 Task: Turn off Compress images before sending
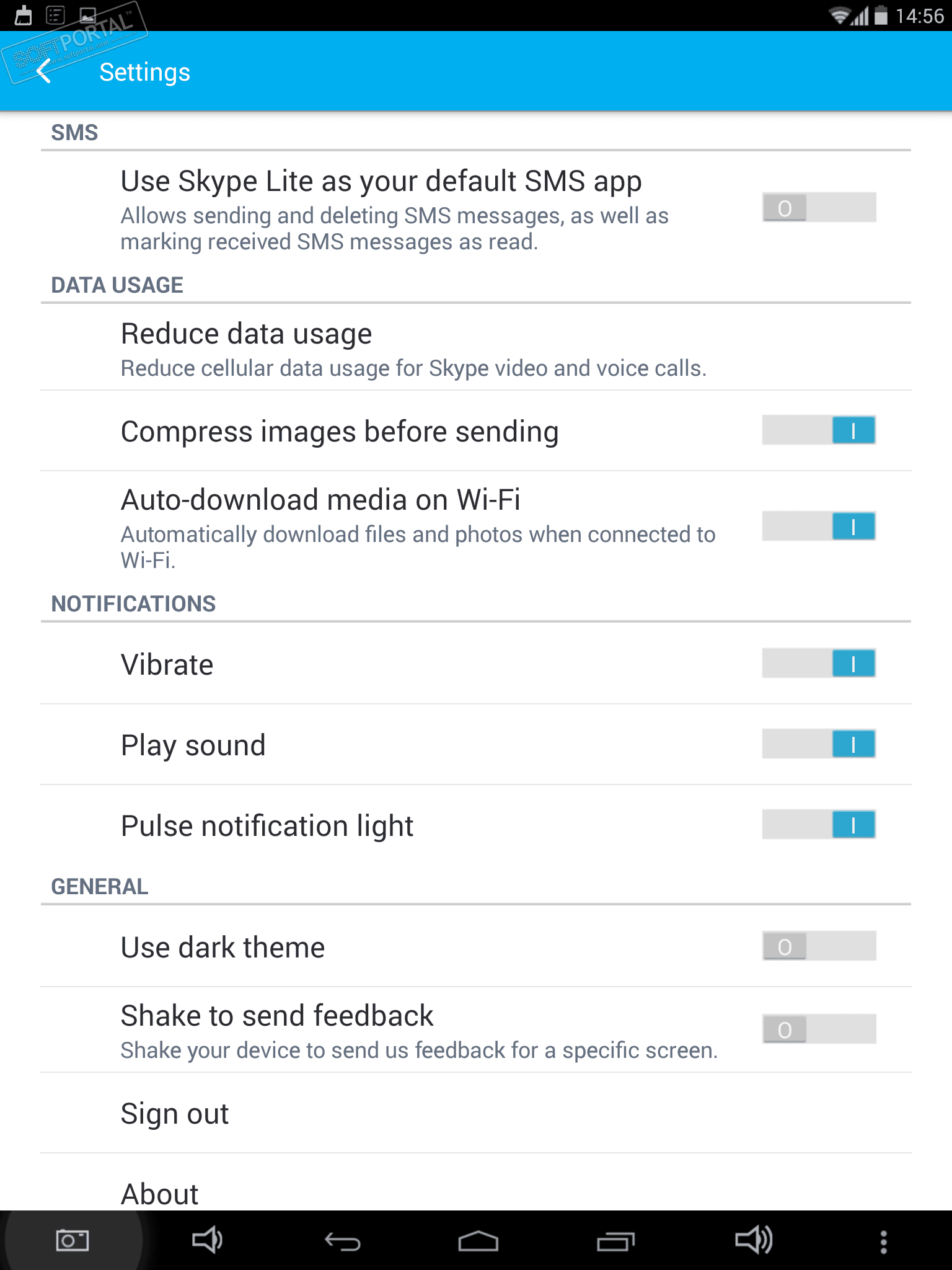(x=818, y=430)
